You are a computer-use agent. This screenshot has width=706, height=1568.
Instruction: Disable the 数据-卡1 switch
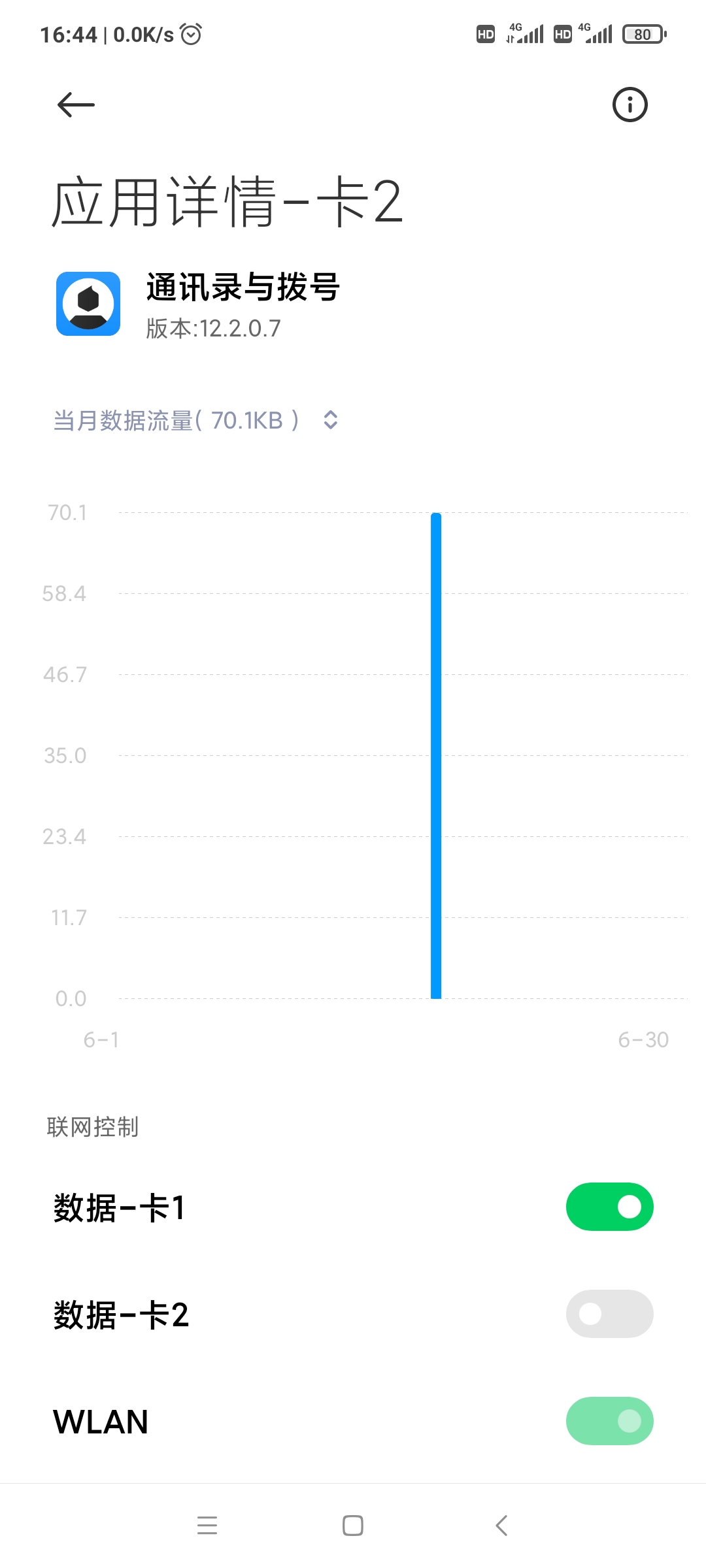tap(609, 1207)
